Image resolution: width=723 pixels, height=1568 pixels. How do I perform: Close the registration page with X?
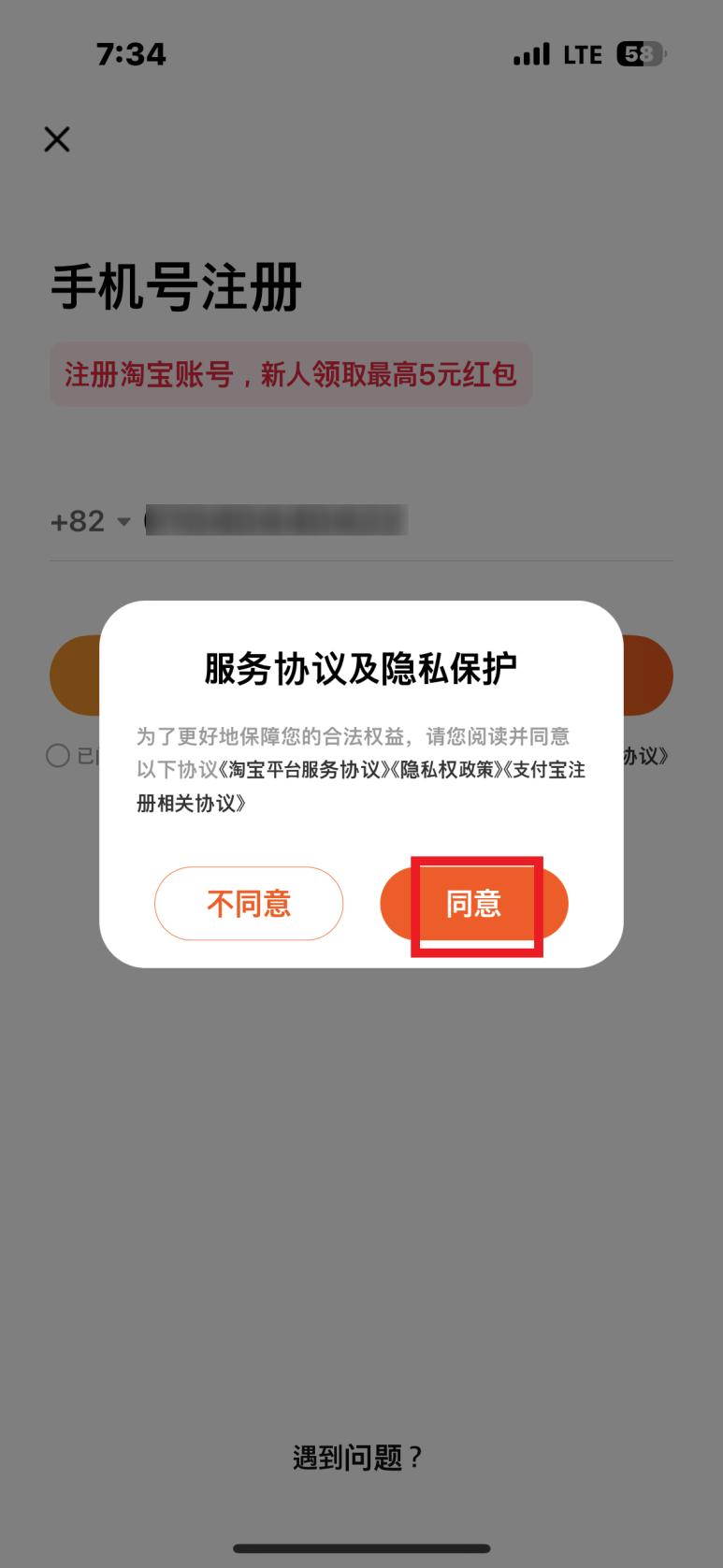click(x=57, y=139)
